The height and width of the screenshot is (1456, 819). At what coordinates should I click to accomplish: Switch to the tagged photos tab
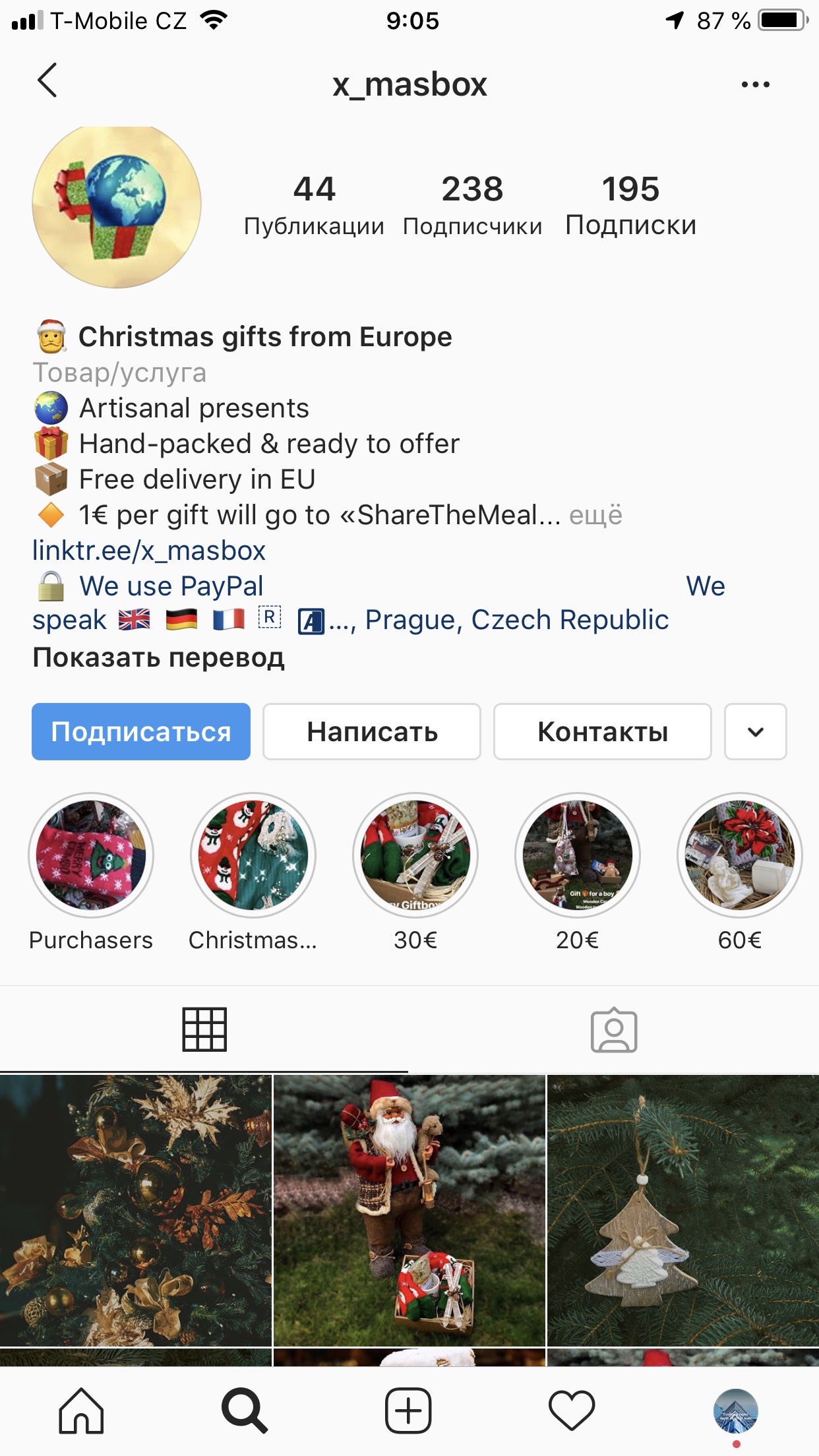[613, 1030]
